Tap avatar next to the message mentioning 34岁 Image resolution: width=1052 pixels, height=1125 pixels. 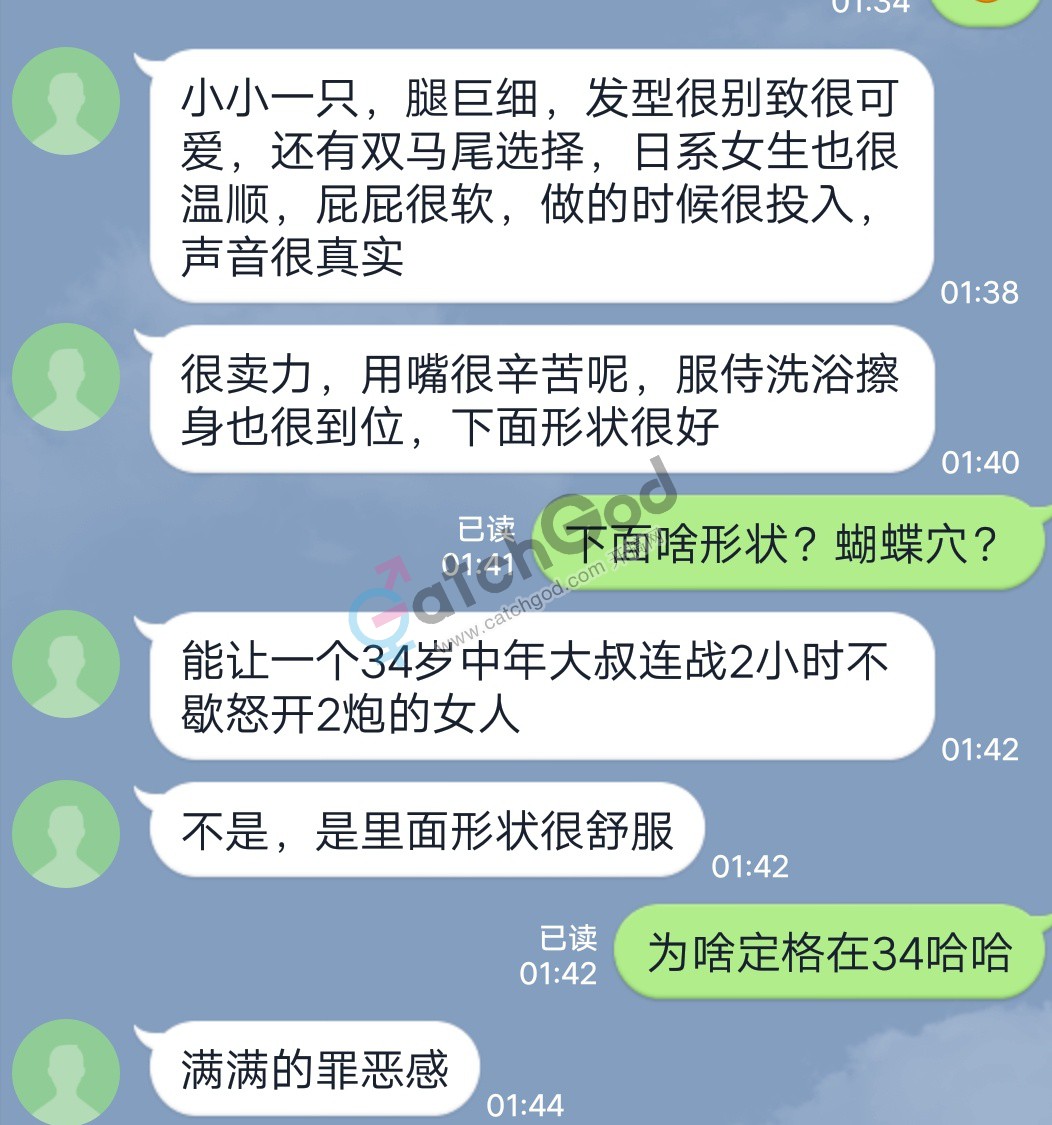point(66,664)
